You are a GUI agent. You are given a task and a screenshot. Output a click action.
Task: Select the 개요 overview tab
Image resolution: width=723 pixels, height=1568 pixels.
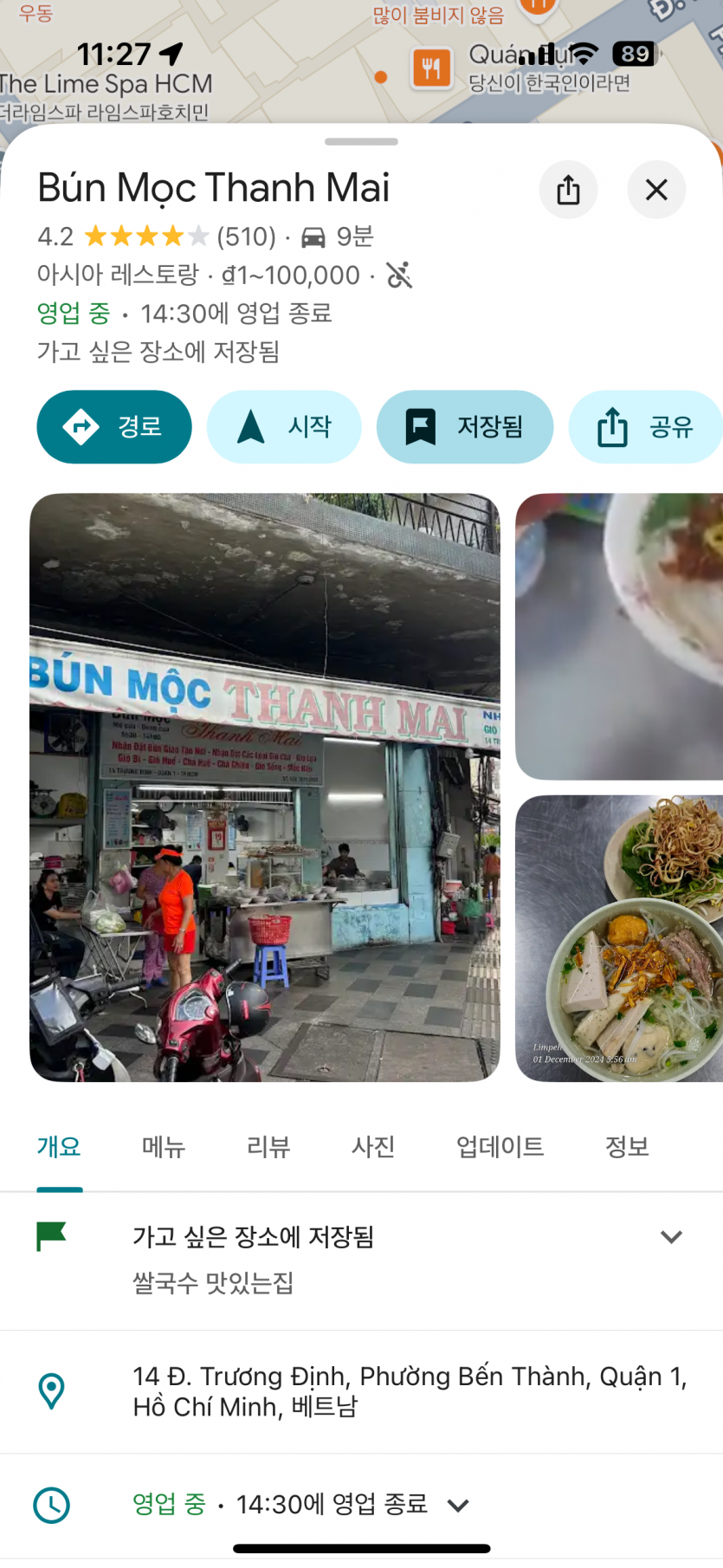59,1147
